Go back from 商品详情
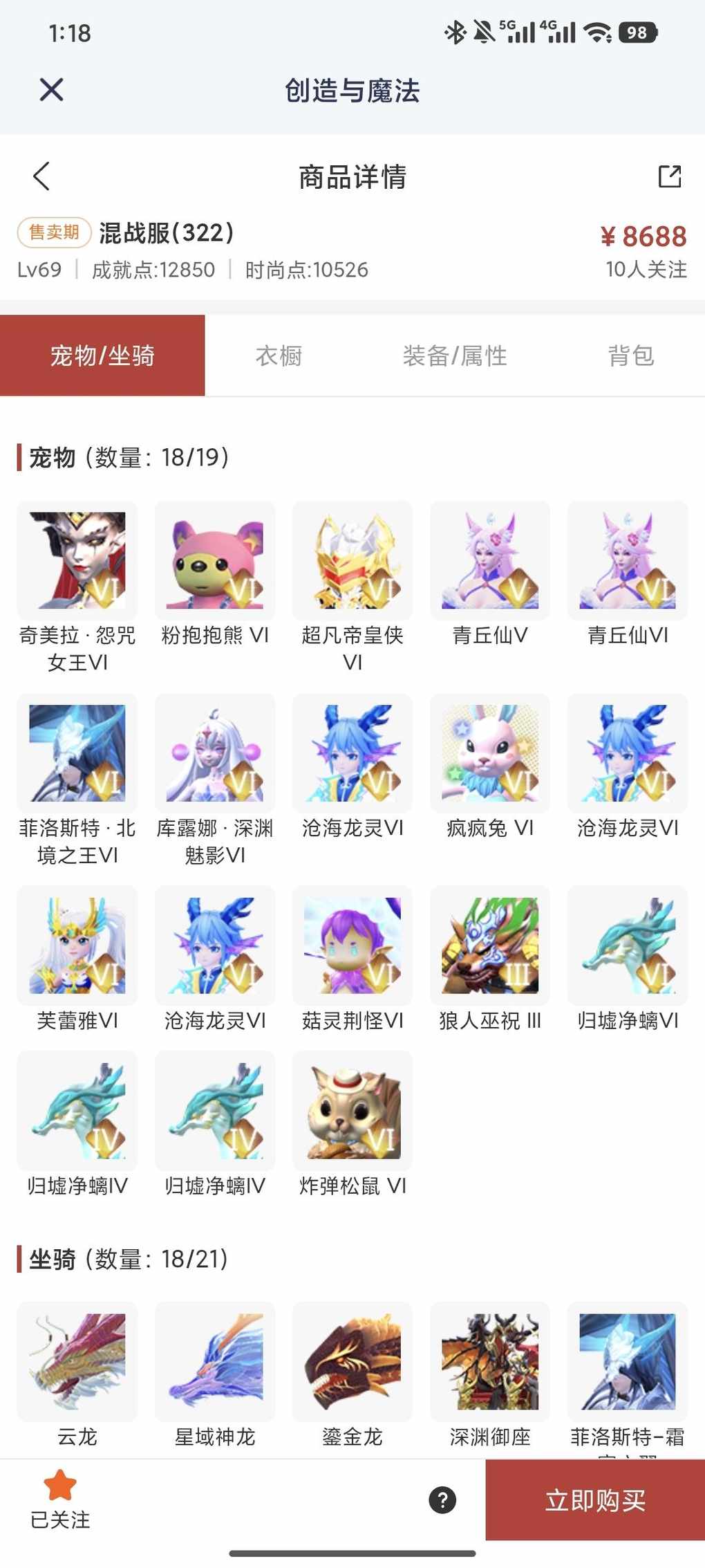Image resolution: width=705 pixels, height=1568 pixels. 41,176
